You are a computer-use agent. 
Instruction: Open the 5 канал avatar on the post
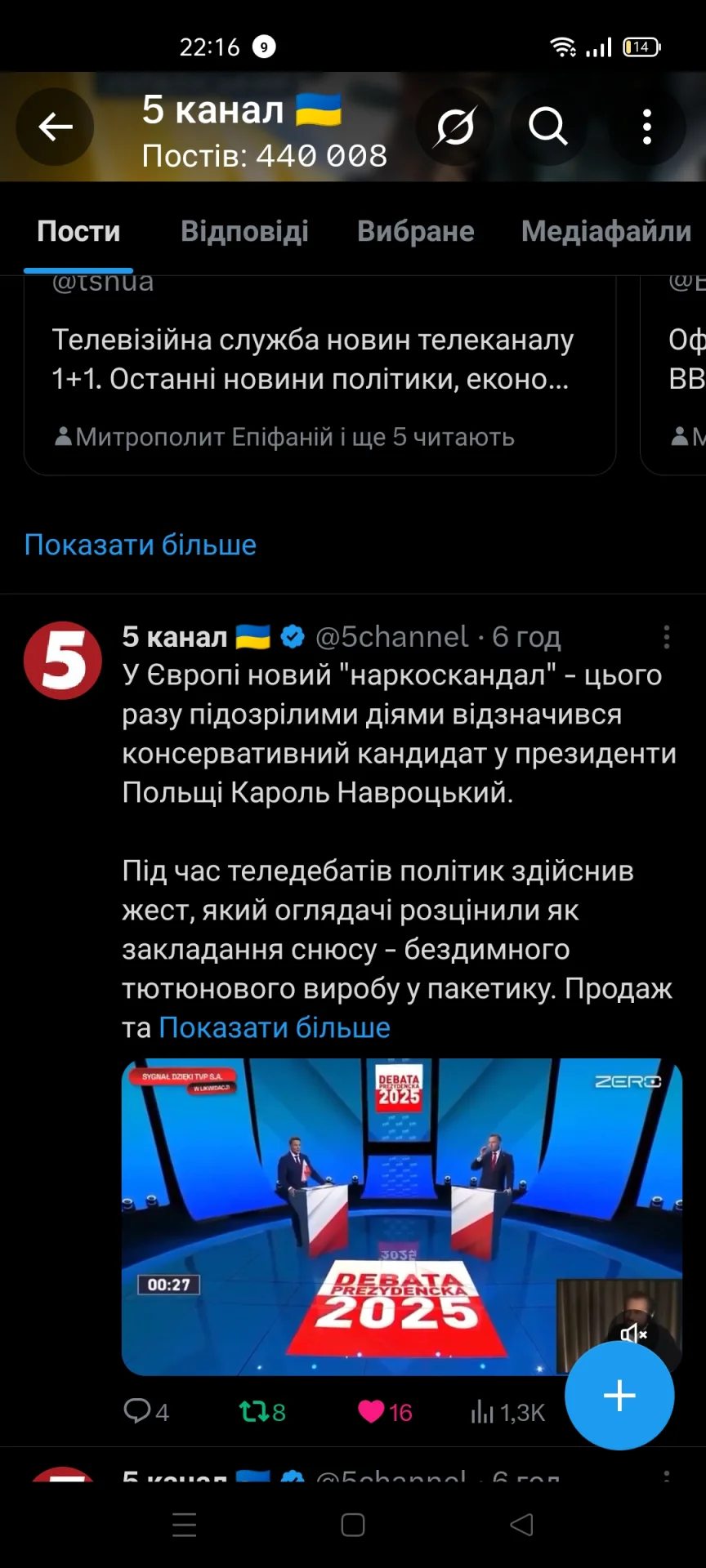tap(63, 660)
